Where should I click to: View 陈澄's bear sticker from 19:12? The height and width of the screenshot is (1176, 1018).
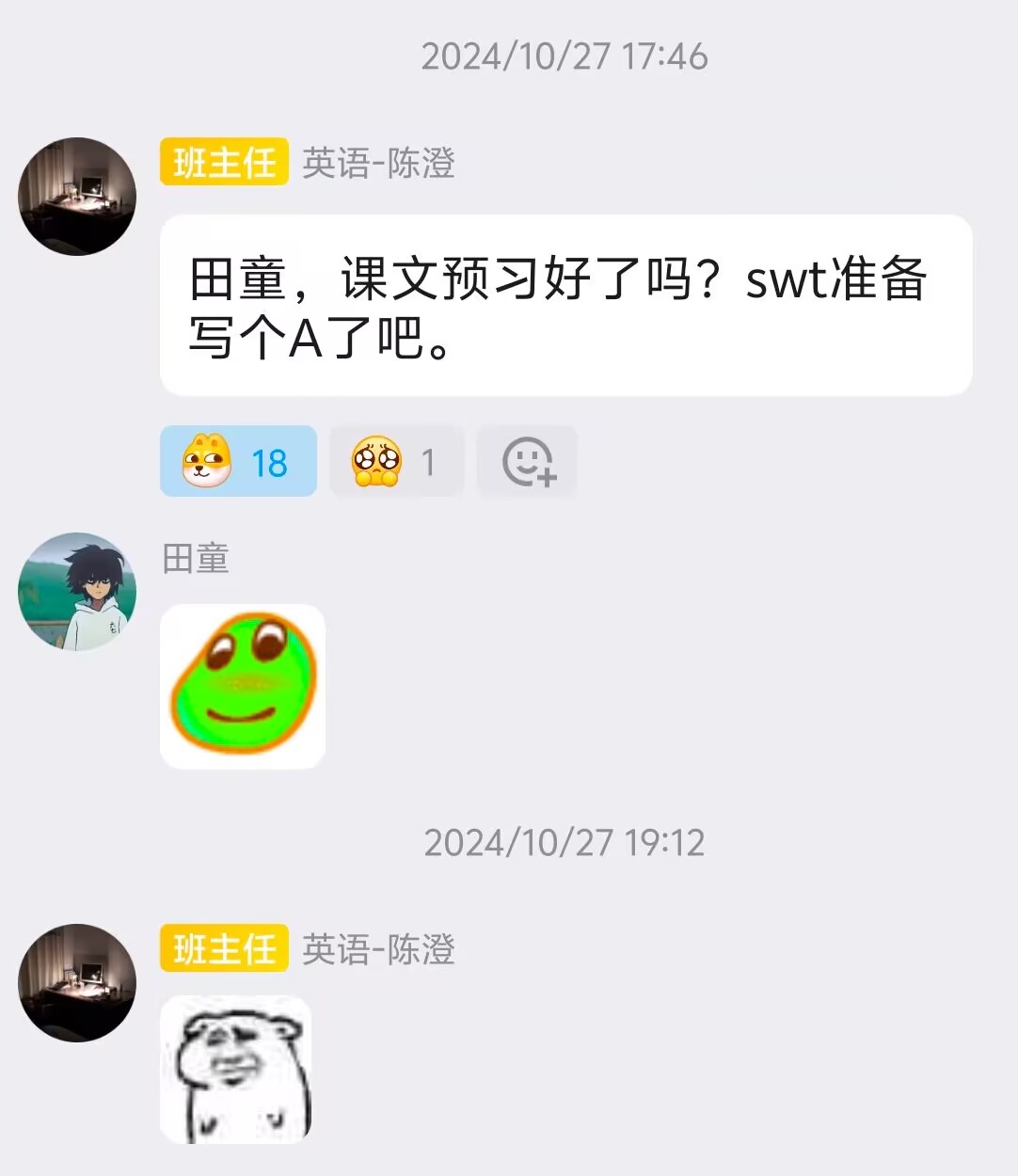(x=236, y=1070)
